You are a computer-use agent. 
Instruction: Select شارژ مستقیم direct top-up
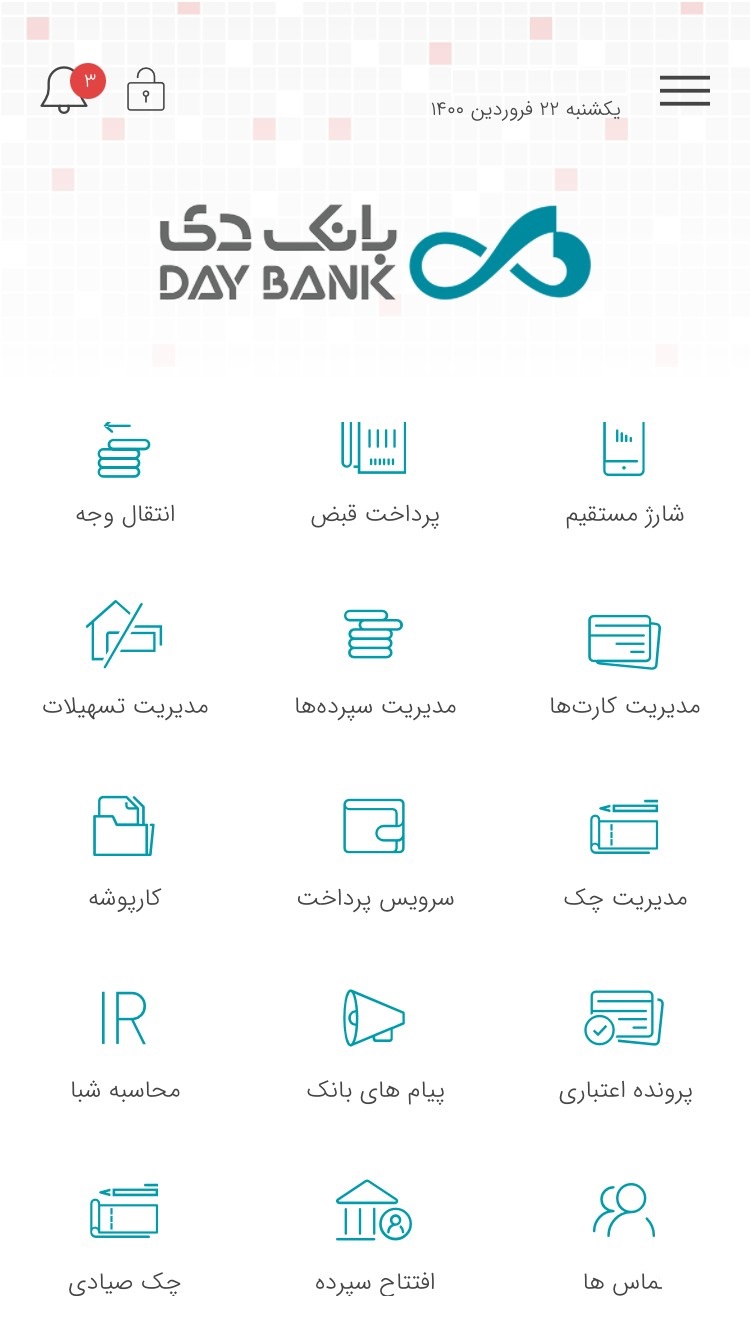(x=625, y=474)
